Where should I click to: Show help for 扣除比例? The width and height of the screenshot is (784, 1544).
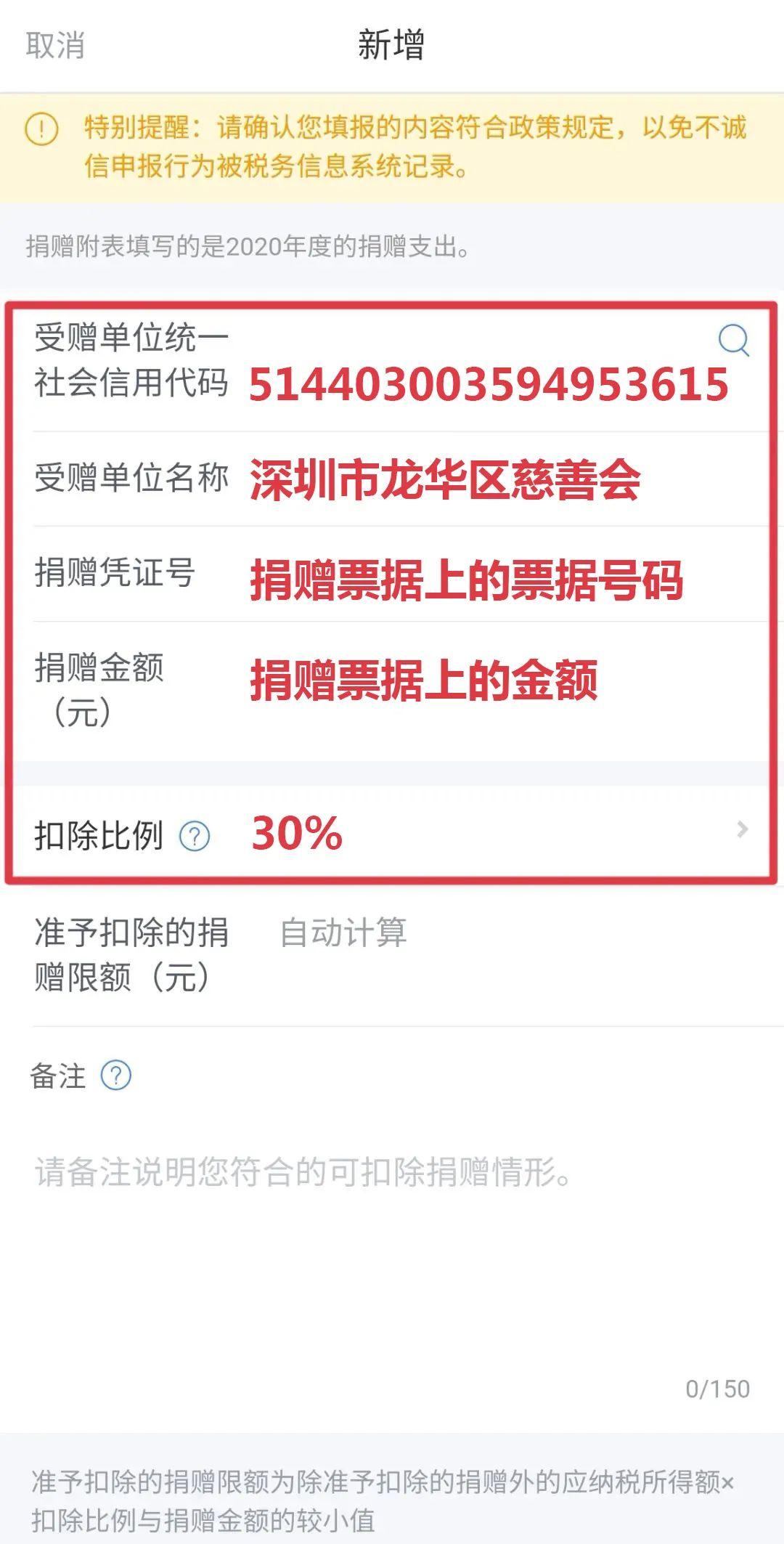(x=195, y=837)
